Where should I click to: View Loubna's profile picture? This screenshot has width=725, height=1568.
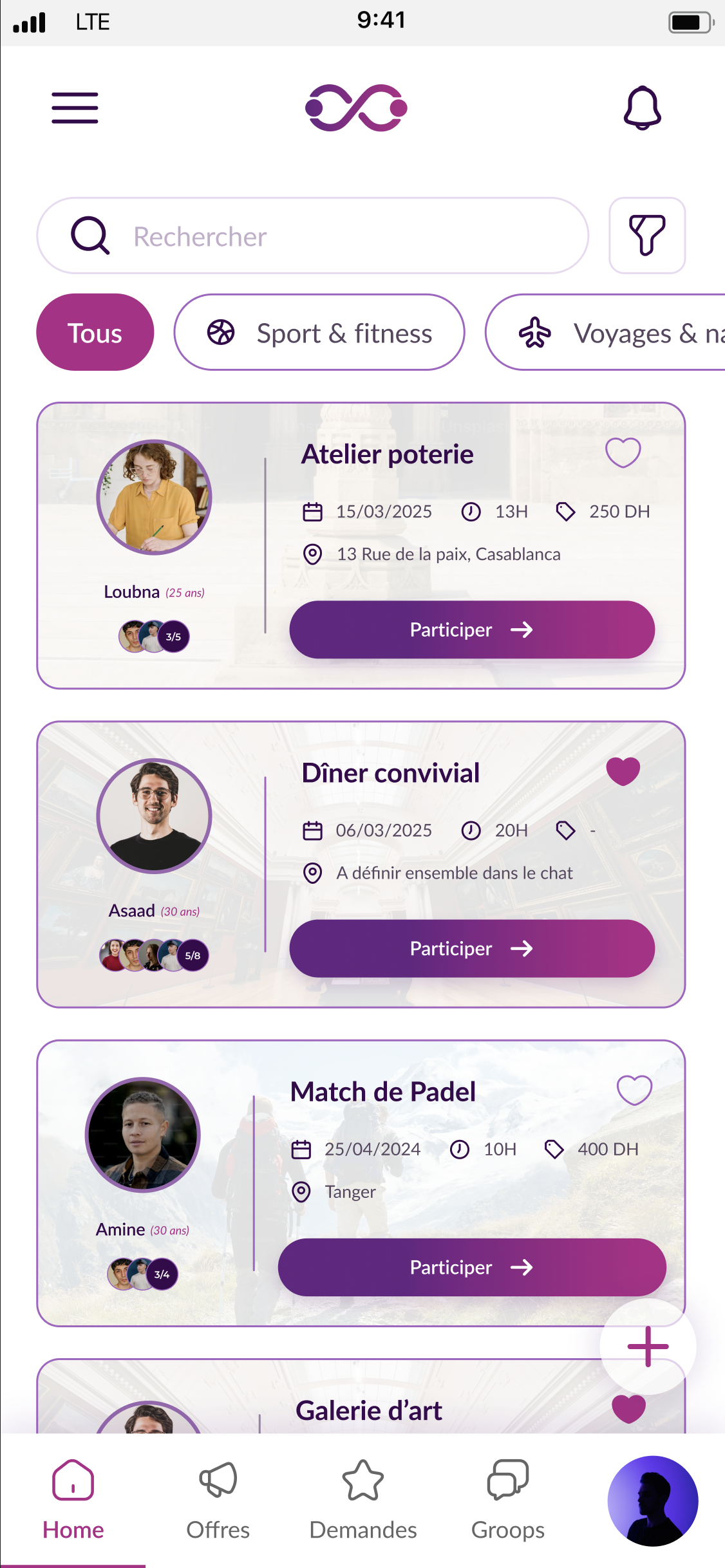coord(154,497)
